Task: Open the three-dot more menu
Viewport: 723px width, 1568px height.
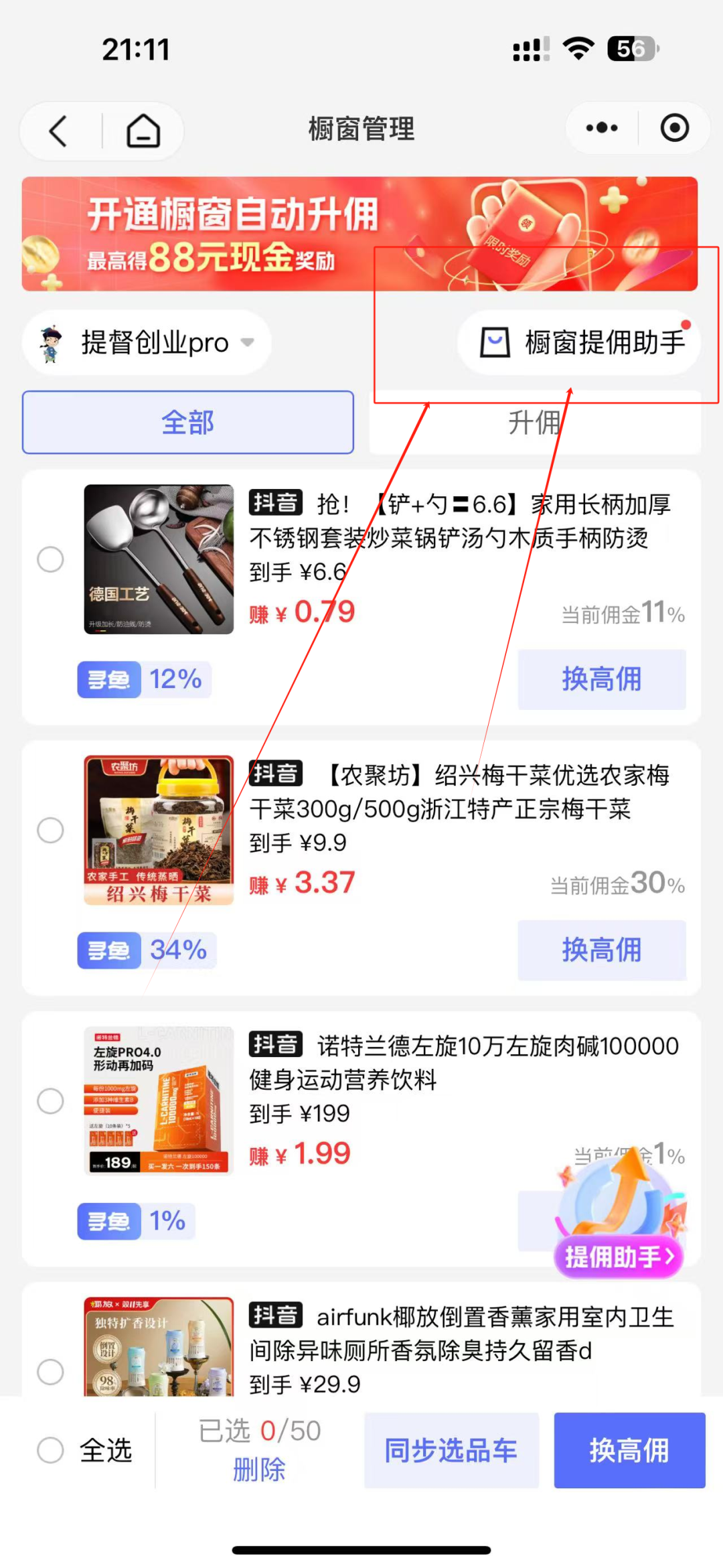Action: coord(602,128)
